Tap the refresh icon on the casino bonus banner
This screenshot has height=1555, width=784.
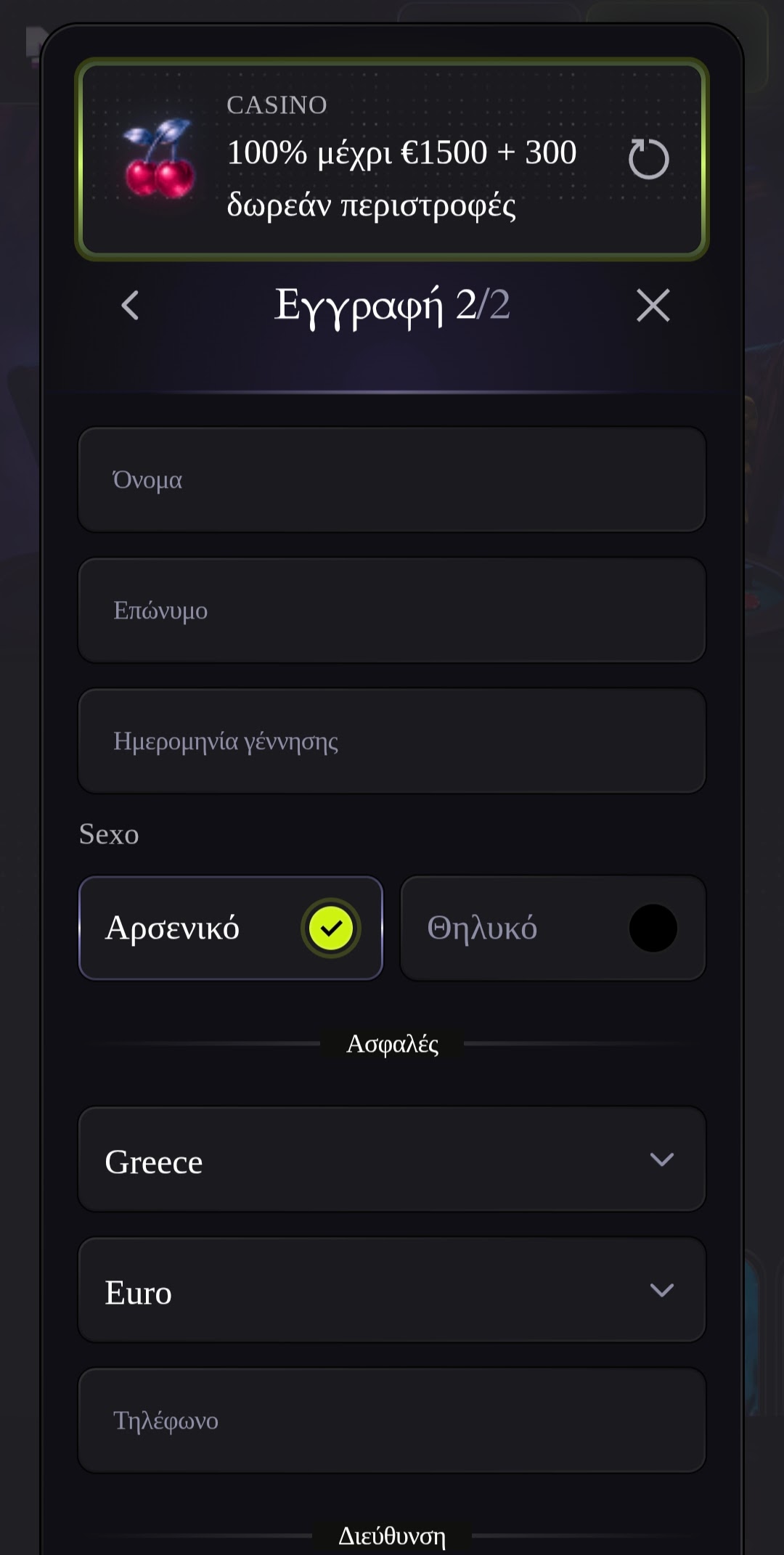(648, 158)
